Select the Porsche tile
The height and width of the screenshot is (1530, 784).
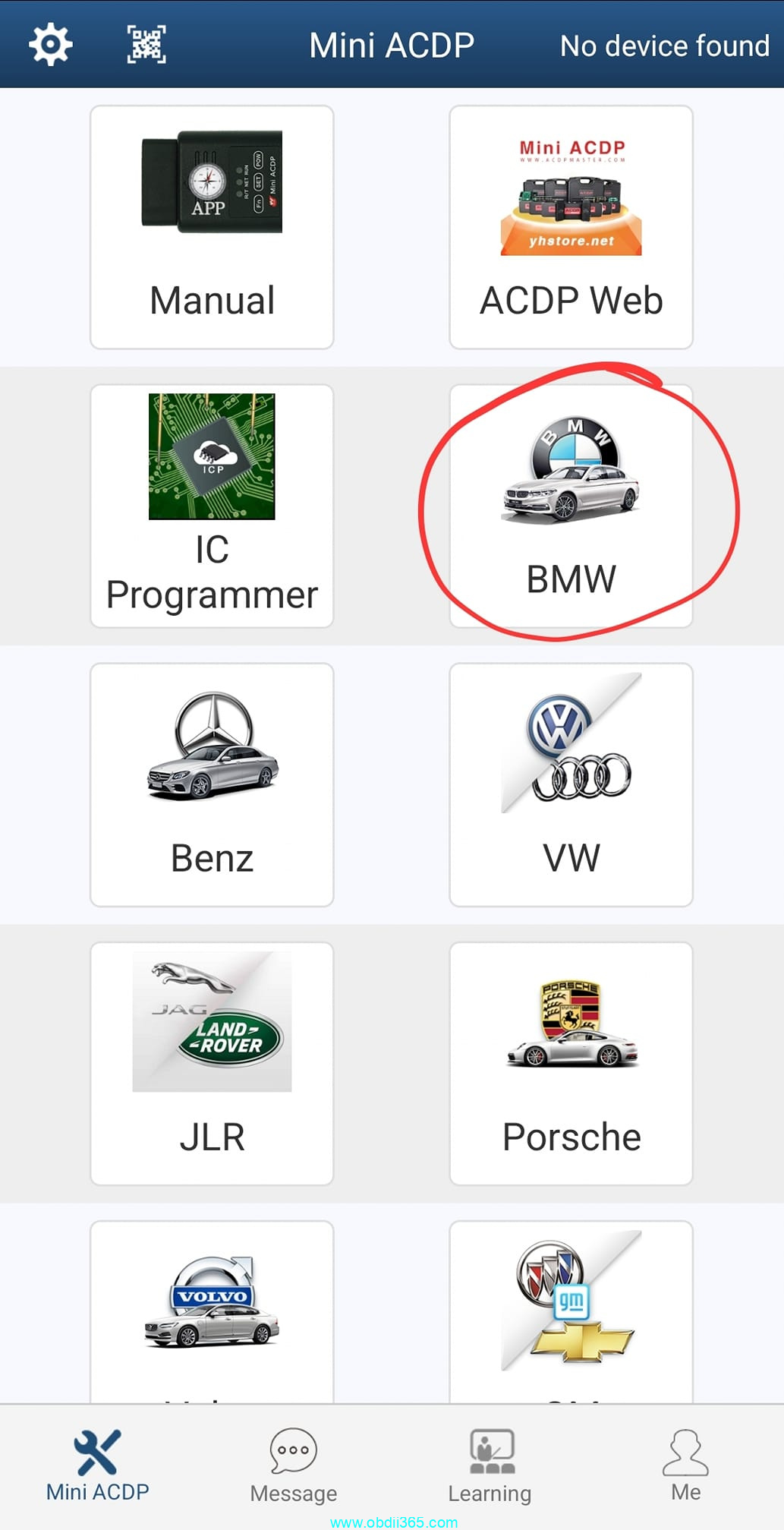(571, 1063)
